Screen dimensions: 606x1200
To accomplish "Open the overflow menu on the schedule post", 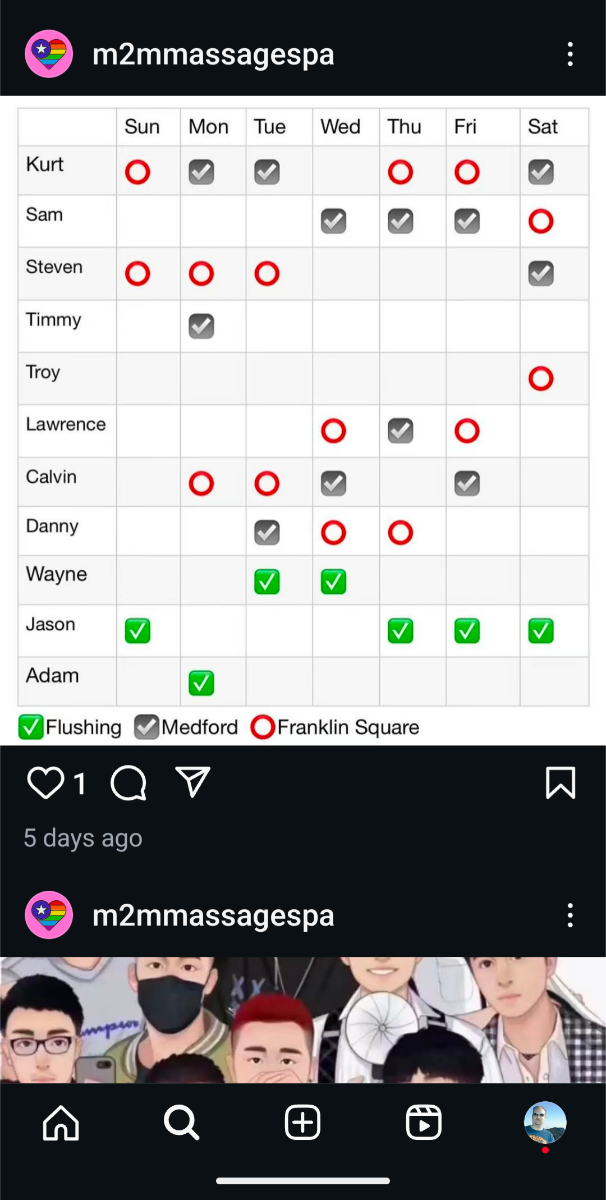I will pos(570,54).
